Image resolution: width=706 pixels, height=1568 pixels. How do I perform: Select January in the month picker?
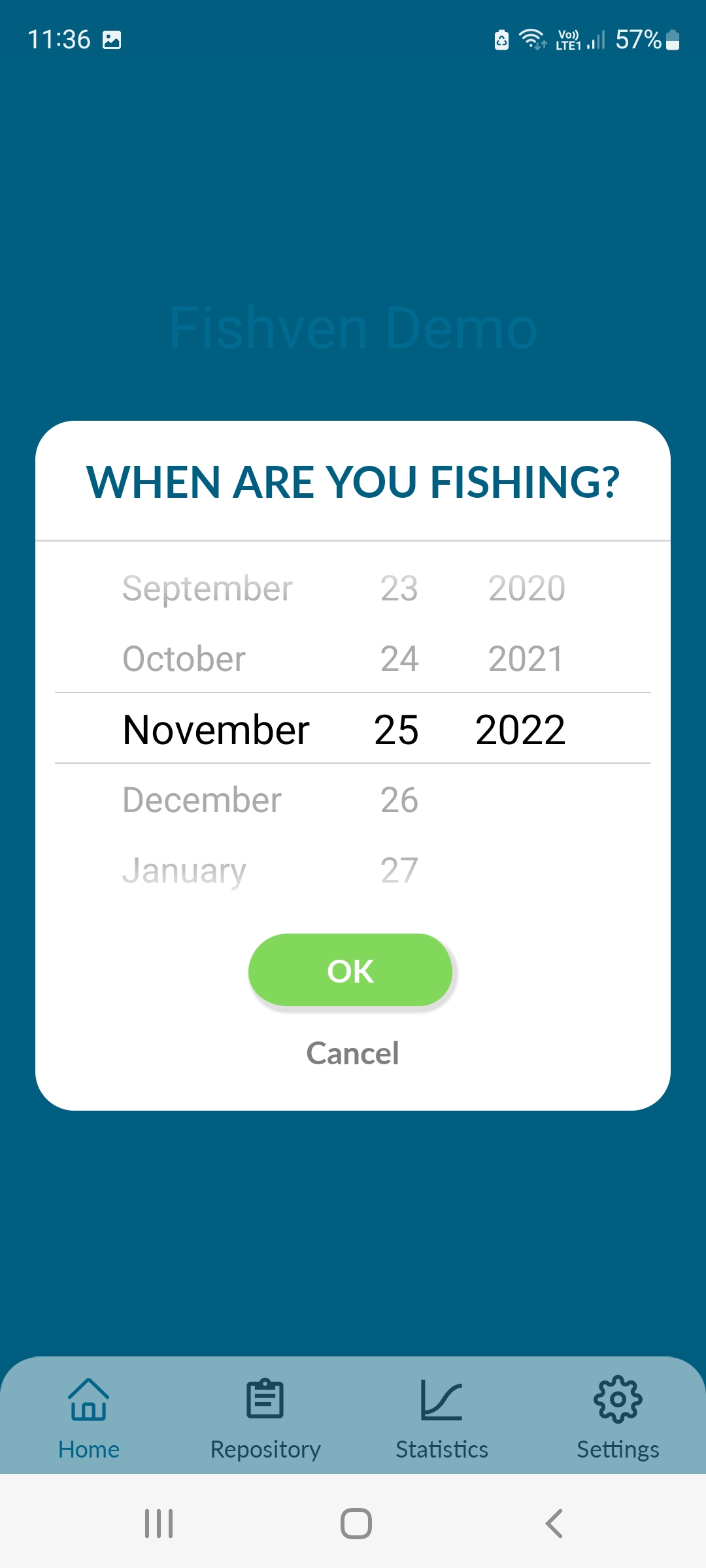click(x=184, y=870)
